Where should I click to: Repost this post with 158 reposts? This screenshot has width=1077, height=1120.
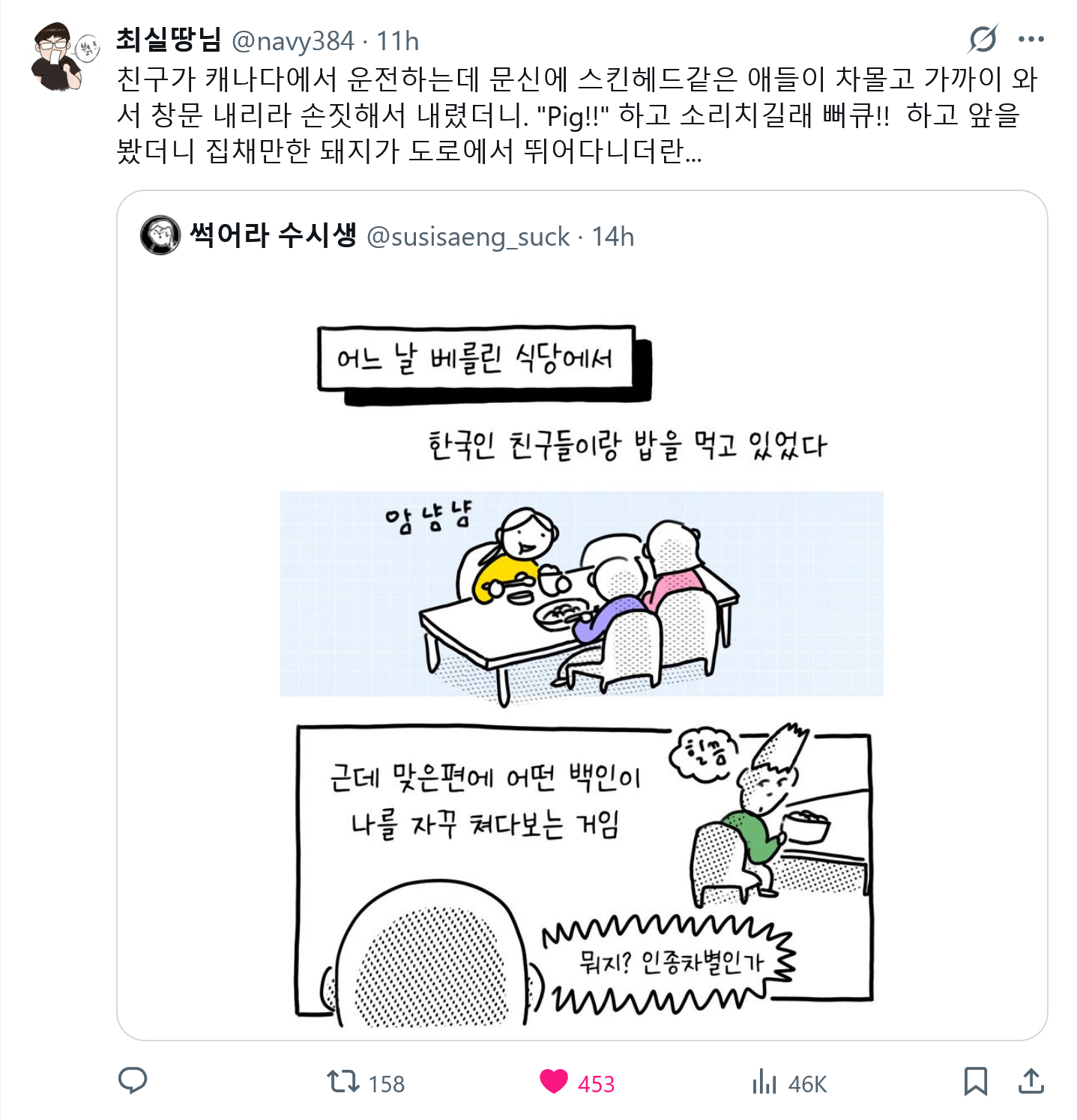click(344, 1083)
